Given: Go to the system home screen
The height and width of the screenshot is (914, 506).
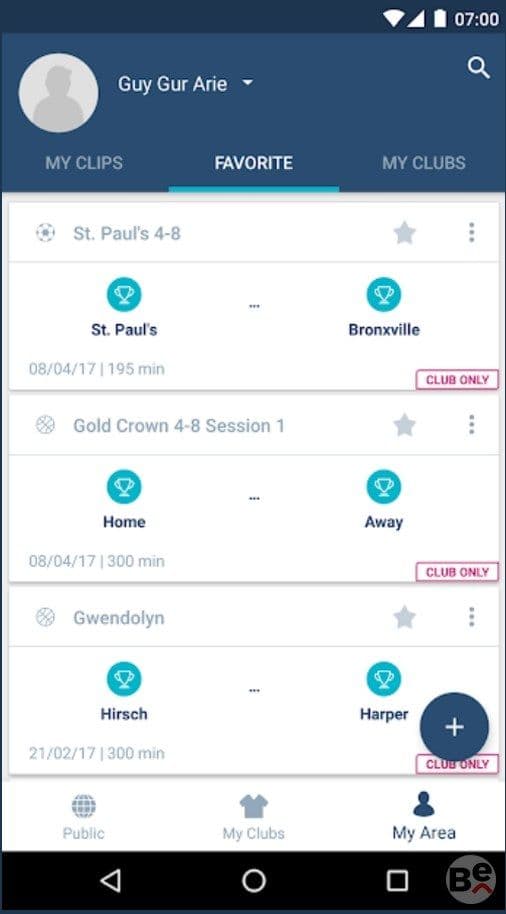Looking at the screenshot, I should [254, 880].
